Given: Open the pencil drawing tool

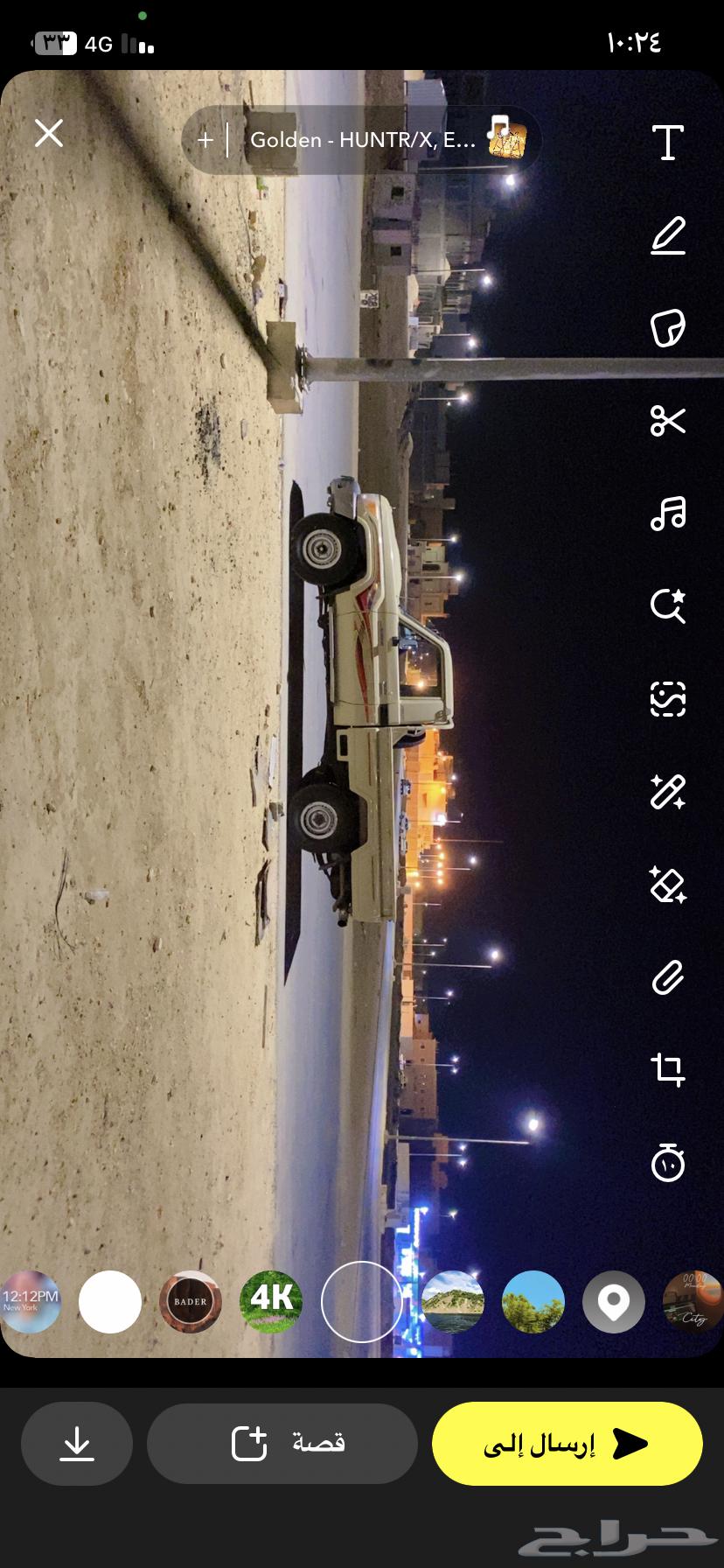Looking at the screenshot, I should pyautogui.click(x=668, y=236).
